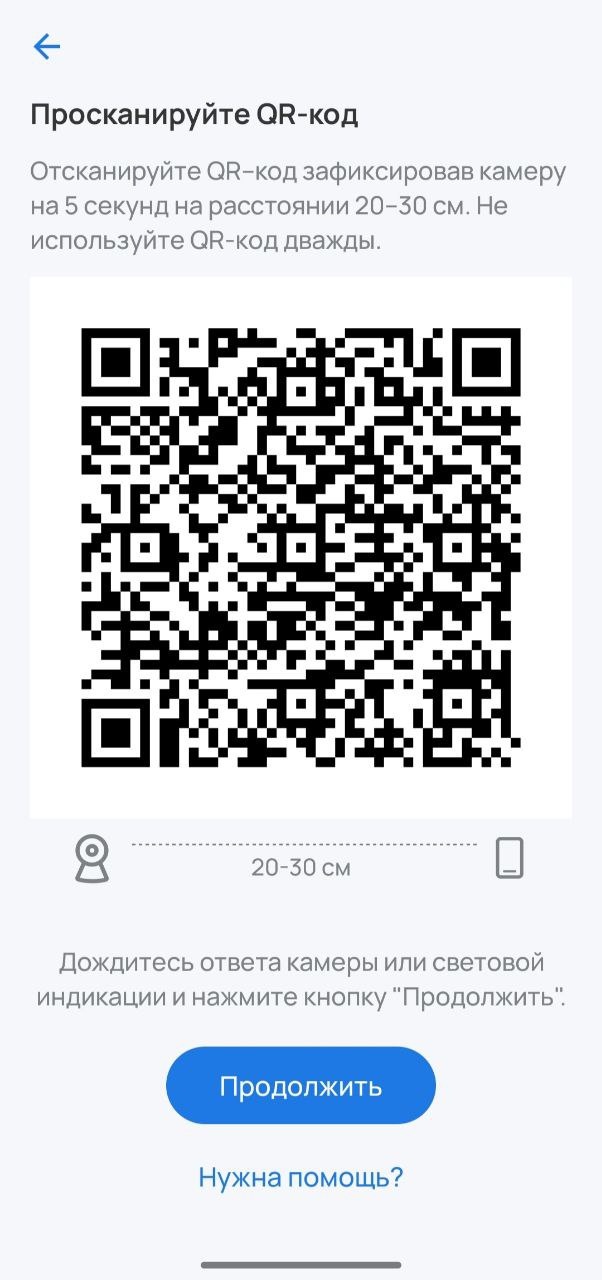602x1280 pixels.
Task: Go back using the arrow icon
Action: point(47,46)
